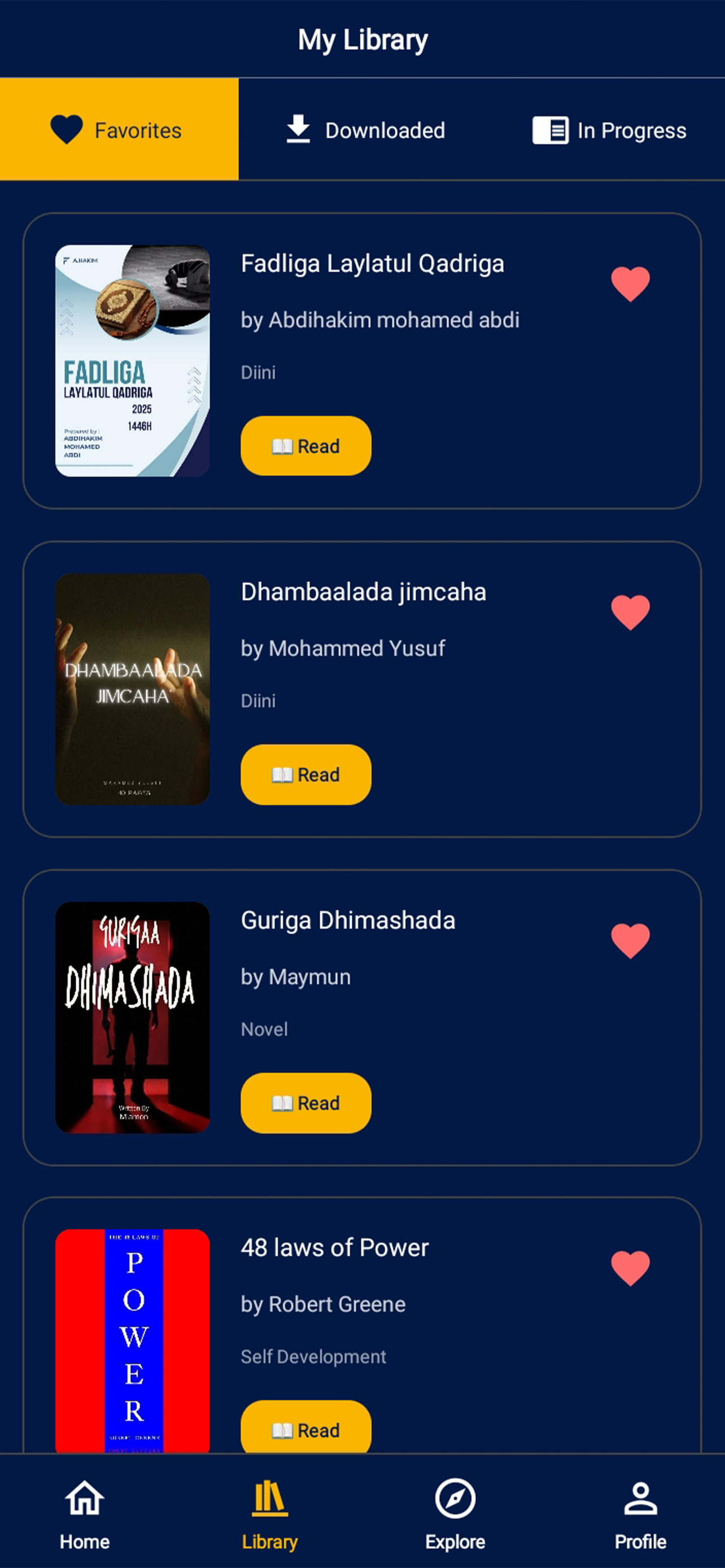Go to the Home tab
The height and width of the screenshot is (1568, 725).
click(85, 1514)
